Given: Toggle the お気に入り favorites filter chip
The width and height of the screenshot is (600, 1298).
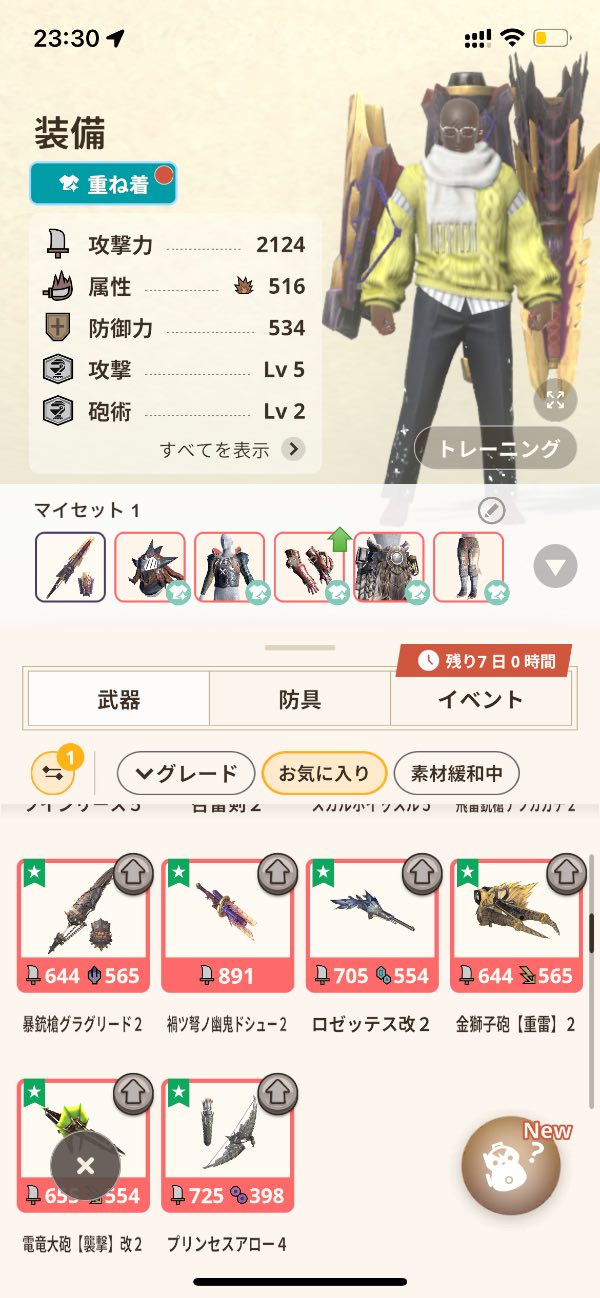Looking at the screenshot, I should pyautogui.click(x=323, y=773).
